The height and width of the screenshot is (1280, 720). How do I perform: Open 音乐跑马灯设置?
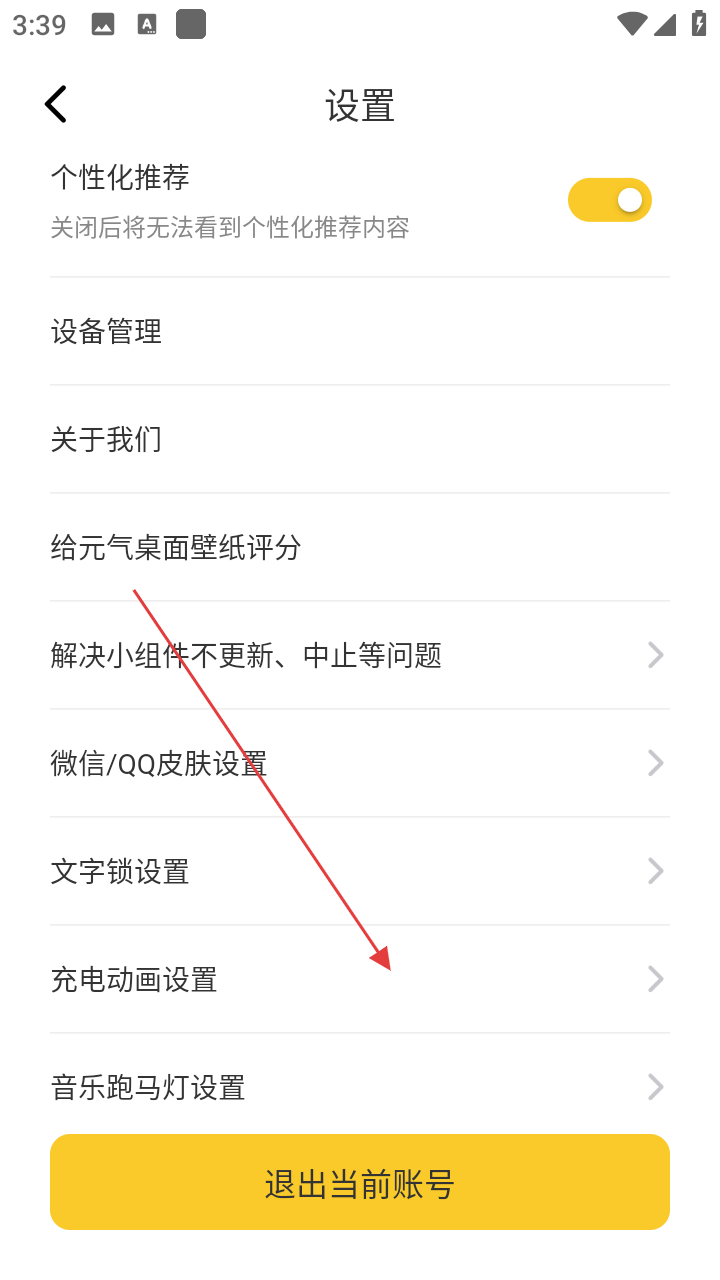coord(359,1086)
